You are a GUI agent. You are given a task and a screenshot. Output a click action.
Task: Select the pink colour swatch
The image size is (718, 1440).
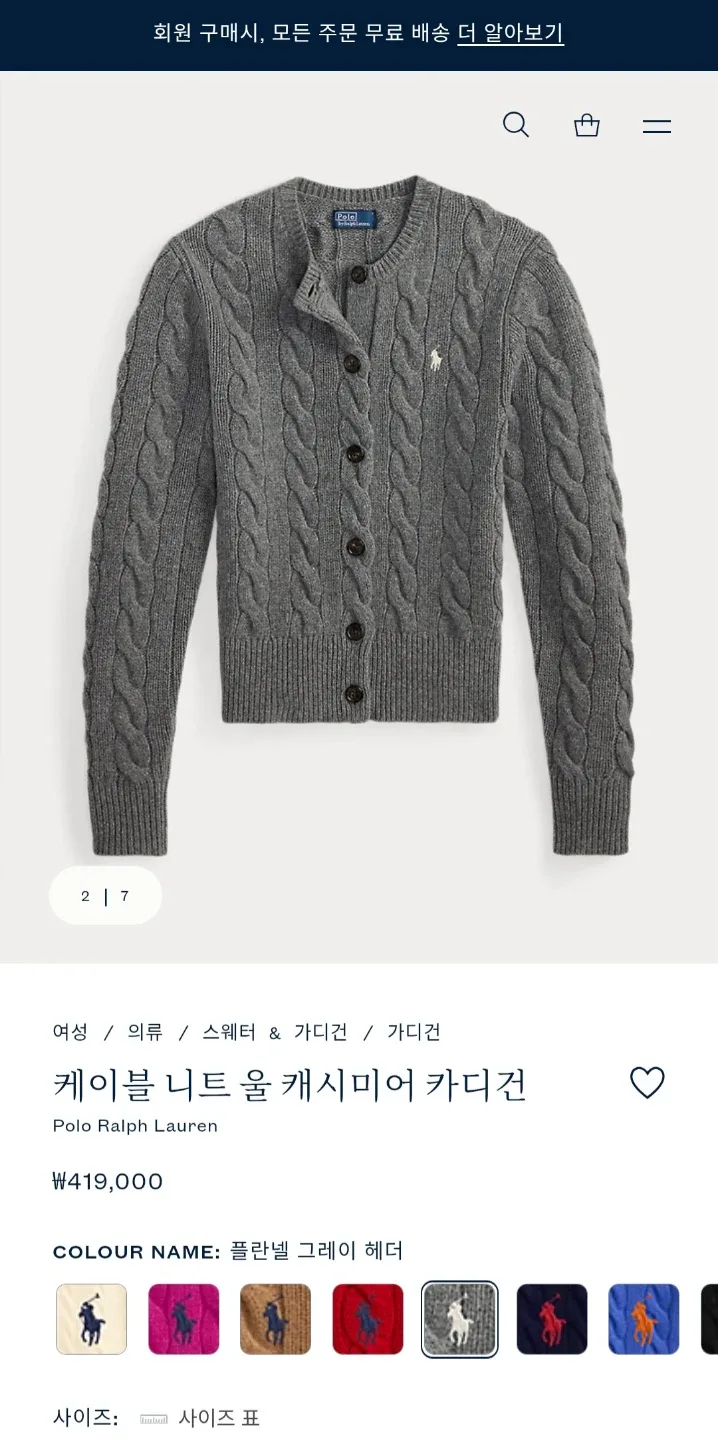[x=183, y=1319]
